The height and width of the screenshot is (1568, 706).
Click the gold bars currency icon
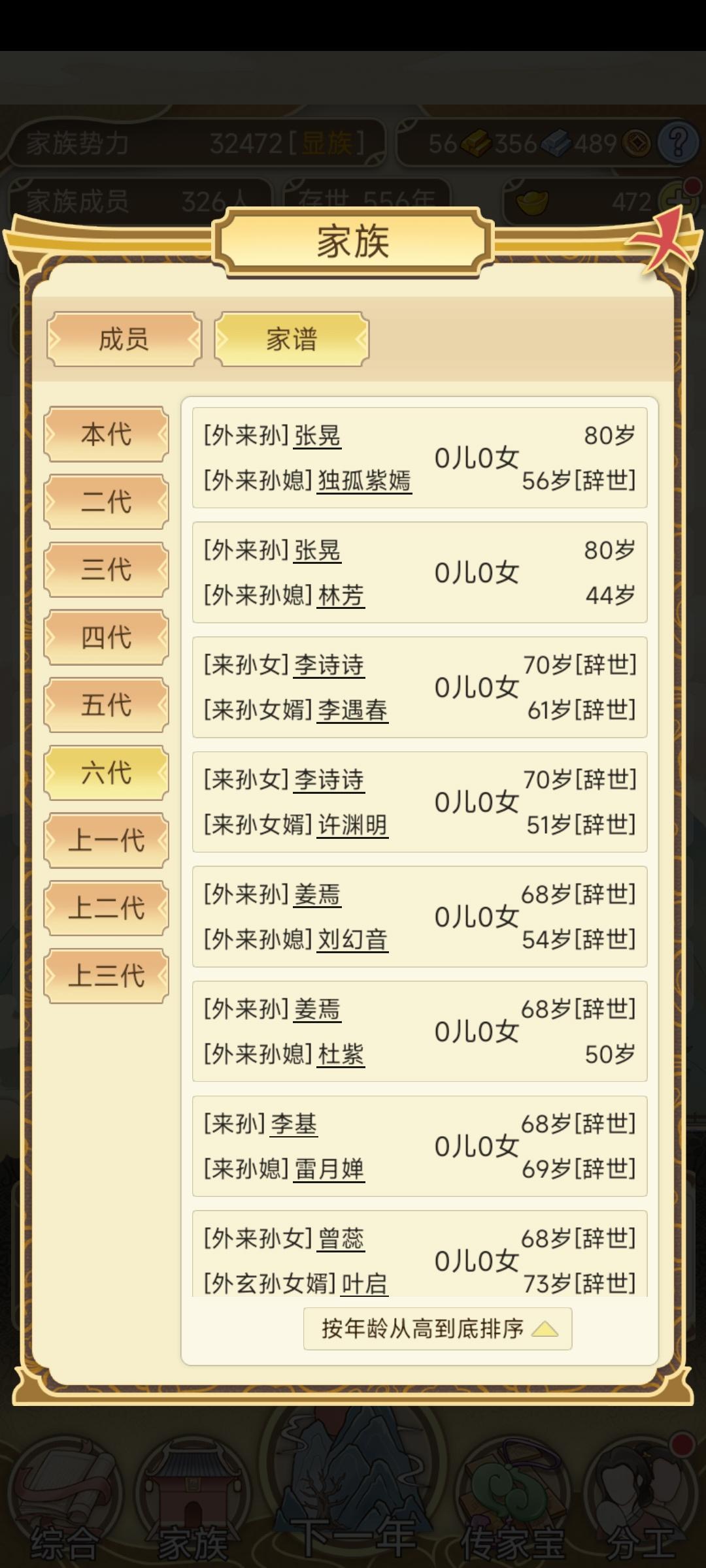point(474,142)
